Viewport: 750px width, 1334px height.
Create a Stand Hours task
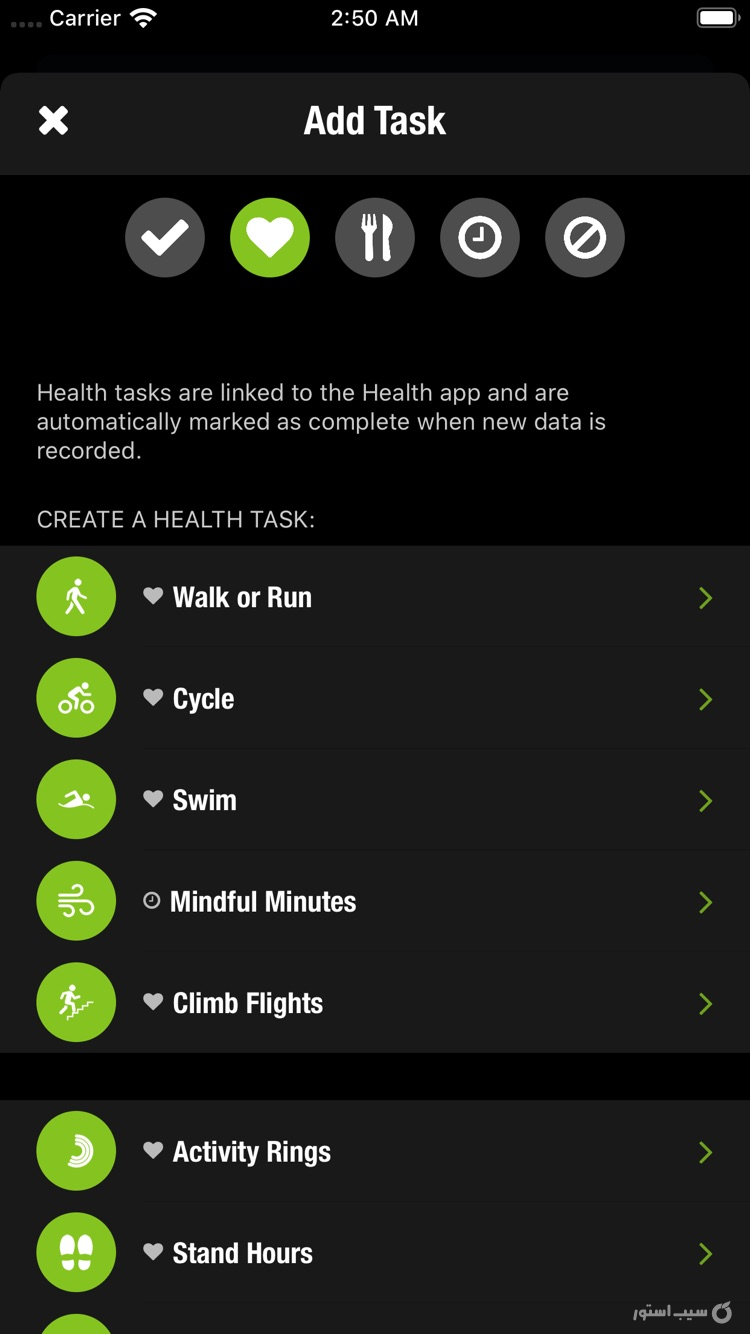375,1253
